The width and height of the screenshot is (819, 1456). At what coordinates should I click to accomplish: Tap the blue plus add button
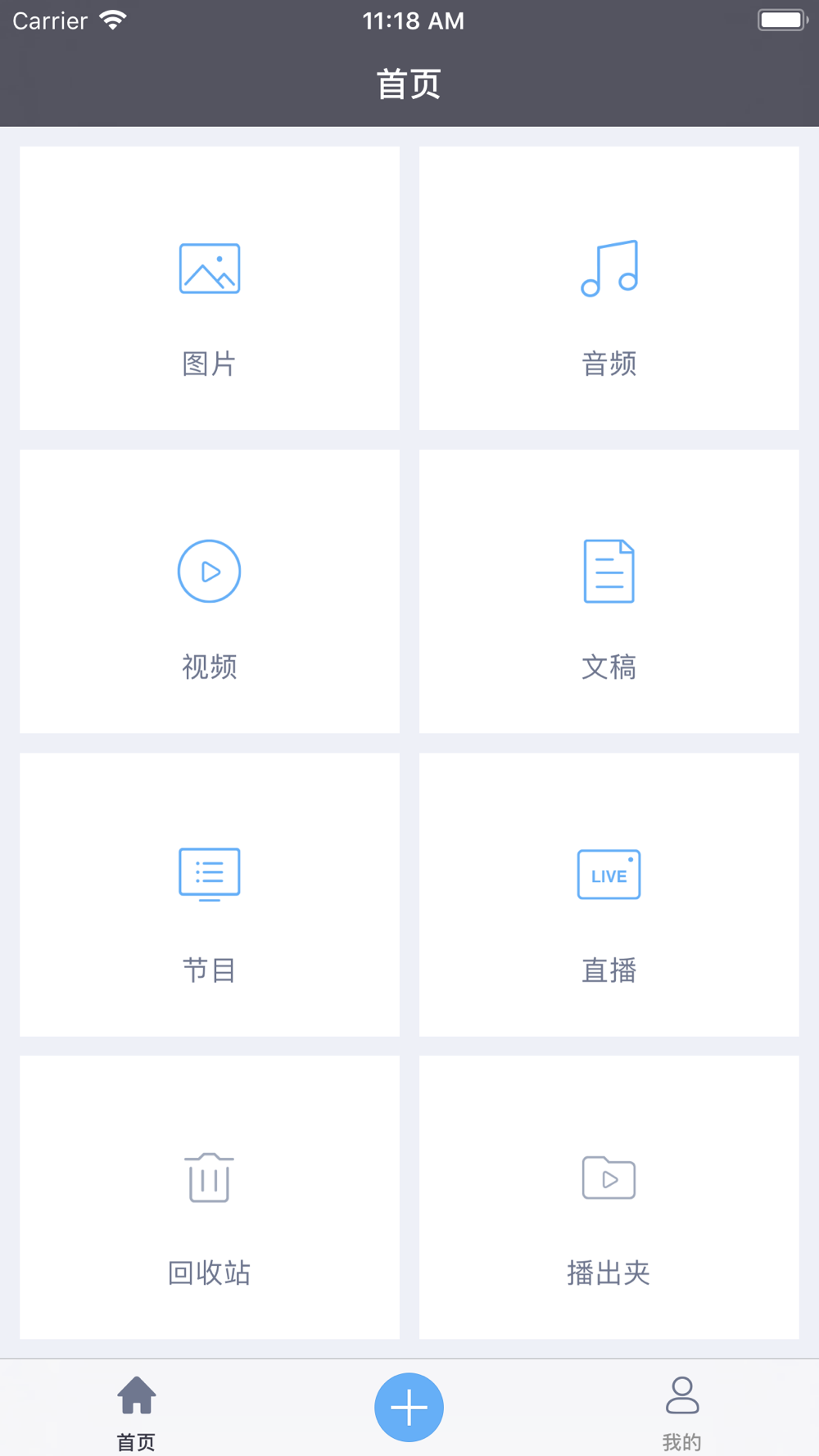pyautogui.click(x=409, y=1407)
